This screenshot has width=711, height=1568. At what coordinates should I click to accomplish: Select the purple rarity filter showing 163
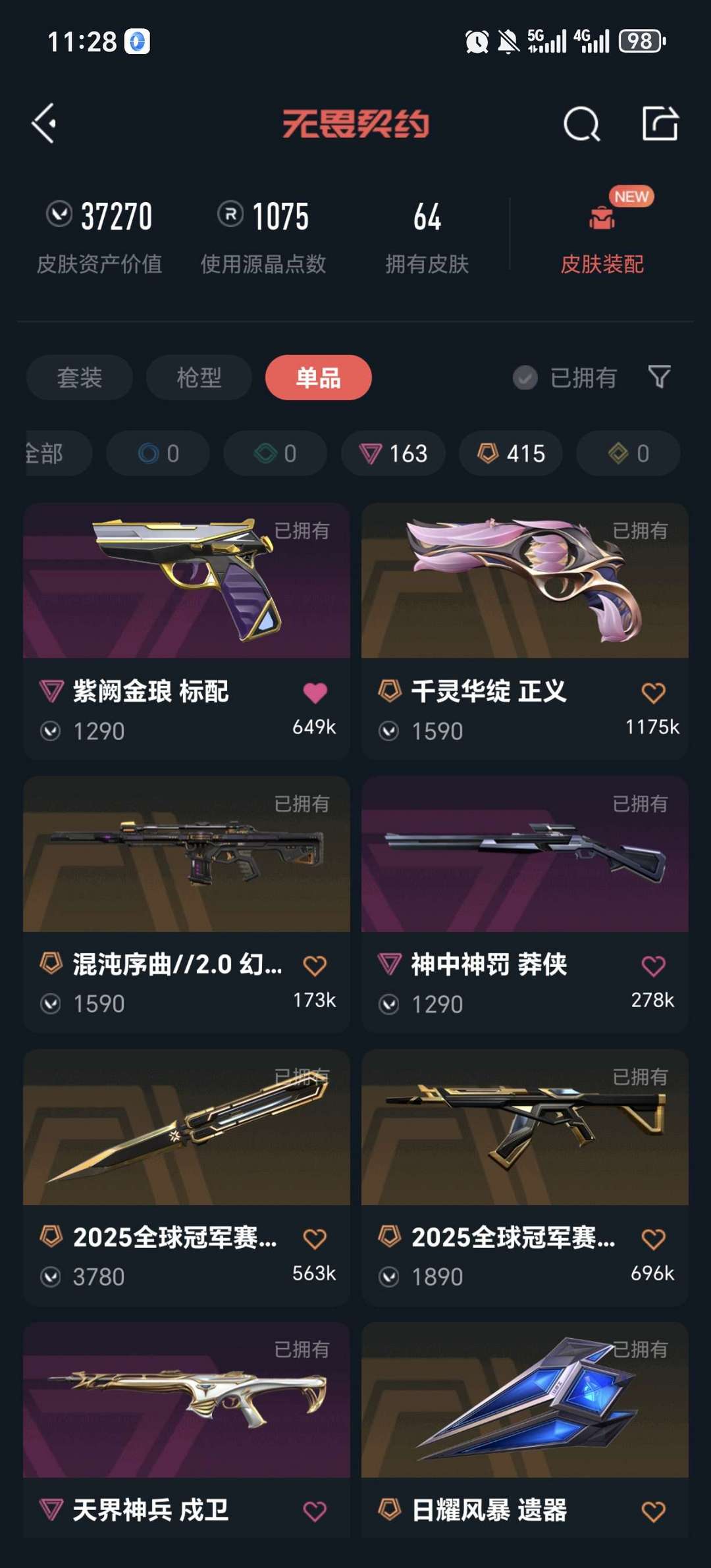[393, 454]
